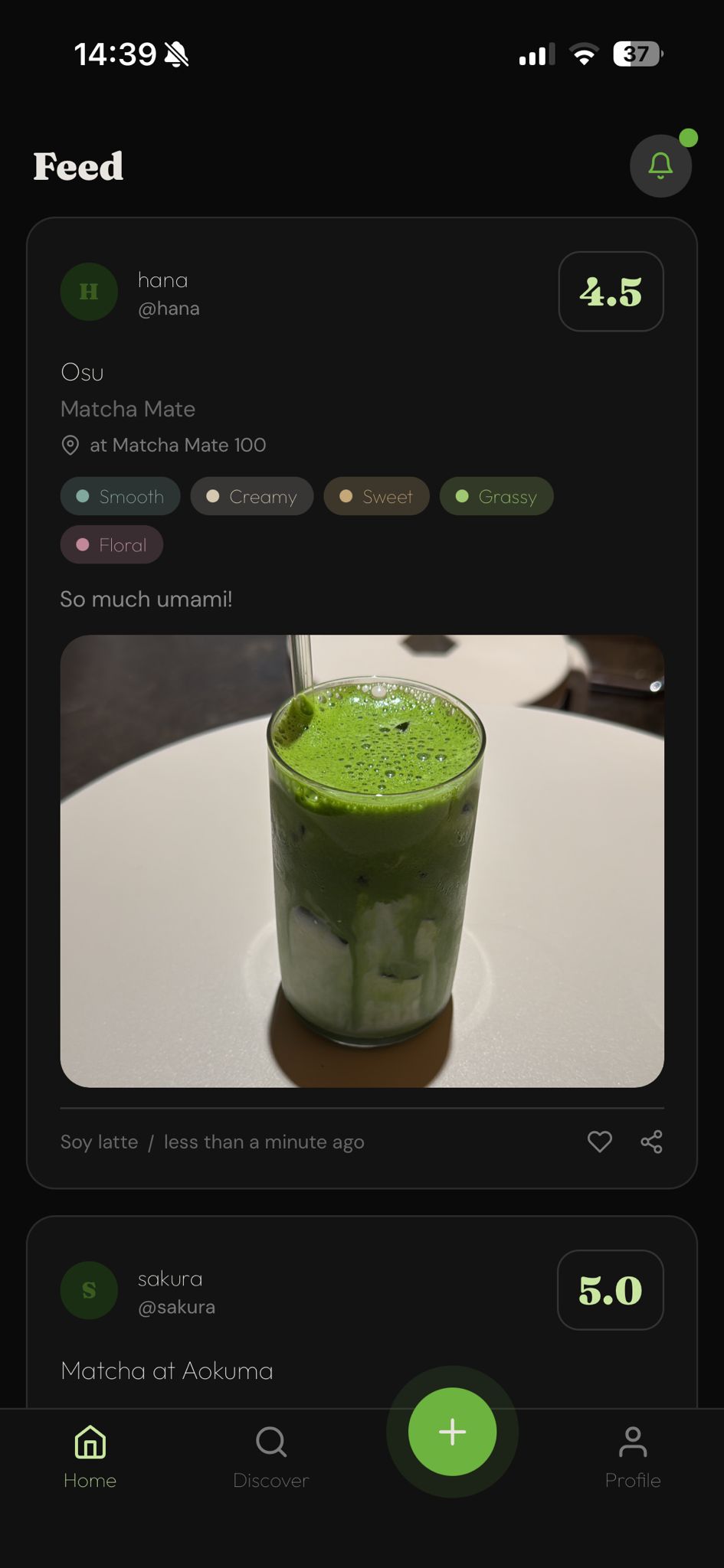Select the Smooth flavor tag
The width and height of the screenshot is (724, 1568).
(120, 496)
